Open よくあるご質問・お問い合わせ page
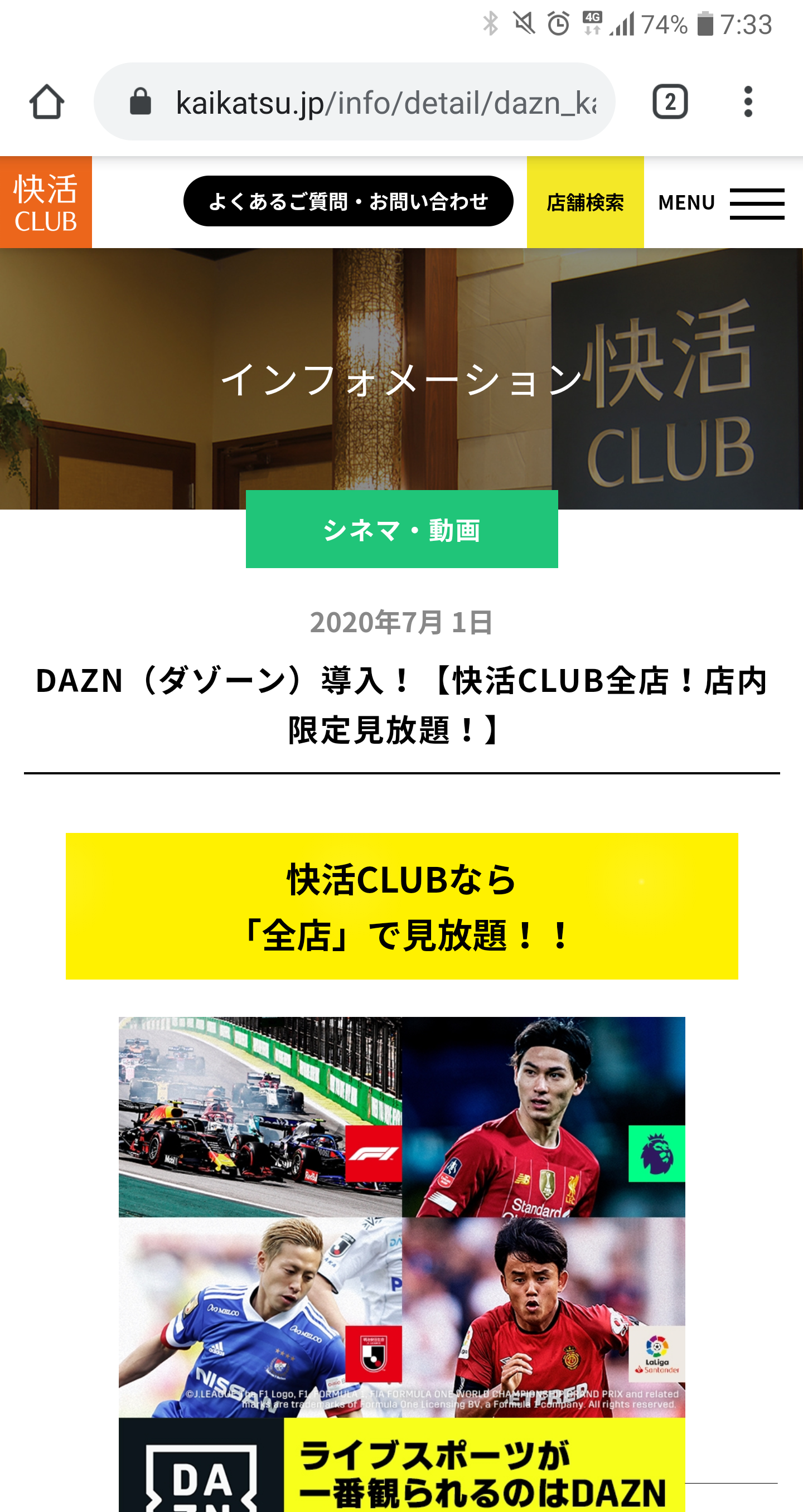The image size is (803, 1512). pyautogui.click(x=348, y=201)
